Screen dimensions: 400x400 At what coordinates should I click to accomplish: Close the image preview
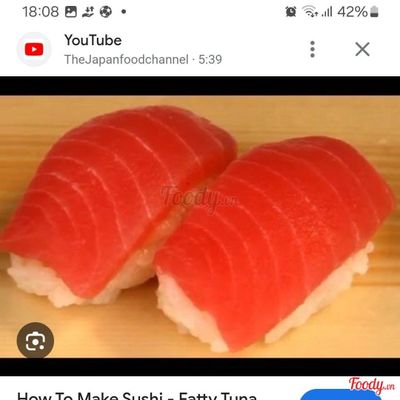coord(362,49)
